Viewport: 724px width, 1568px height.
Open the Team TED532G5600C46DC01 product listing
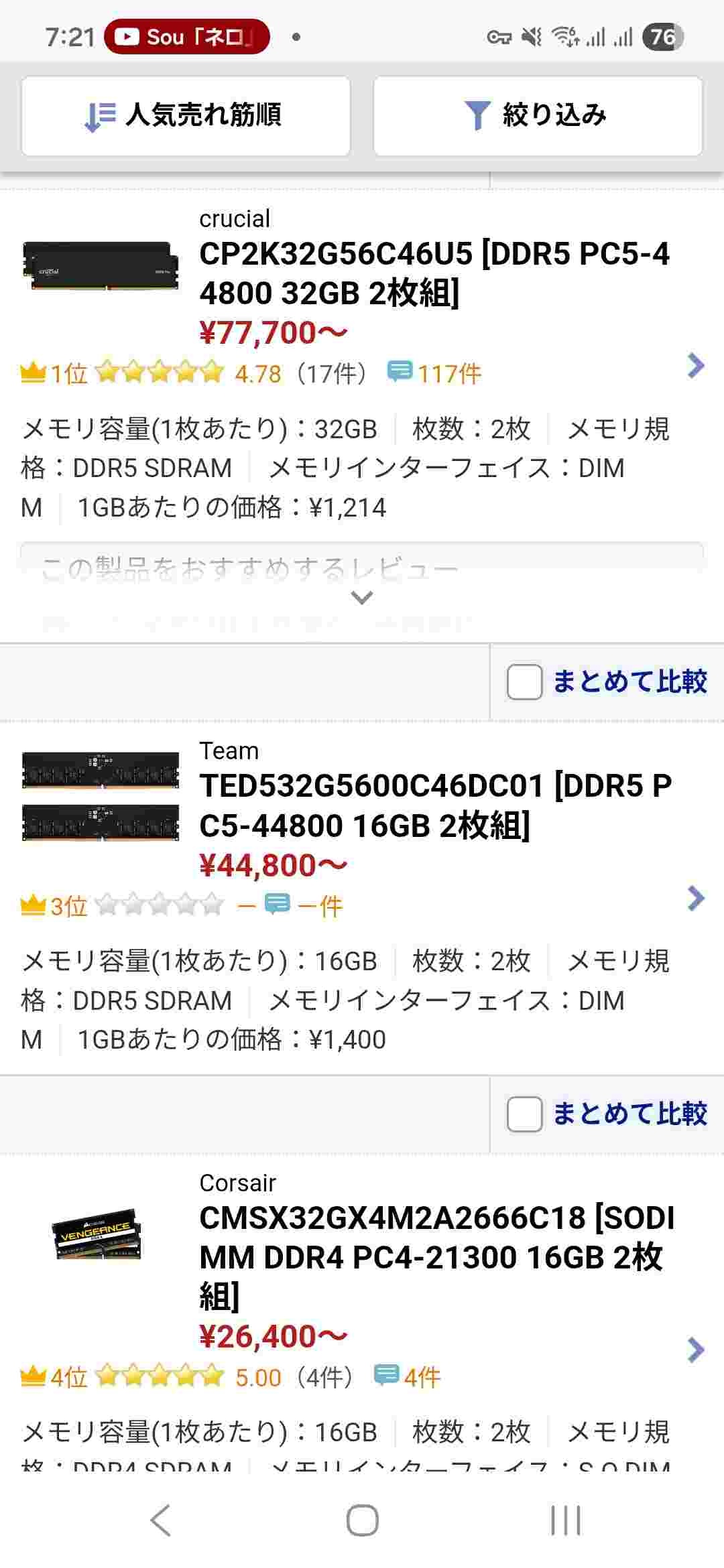click(434, 805)
